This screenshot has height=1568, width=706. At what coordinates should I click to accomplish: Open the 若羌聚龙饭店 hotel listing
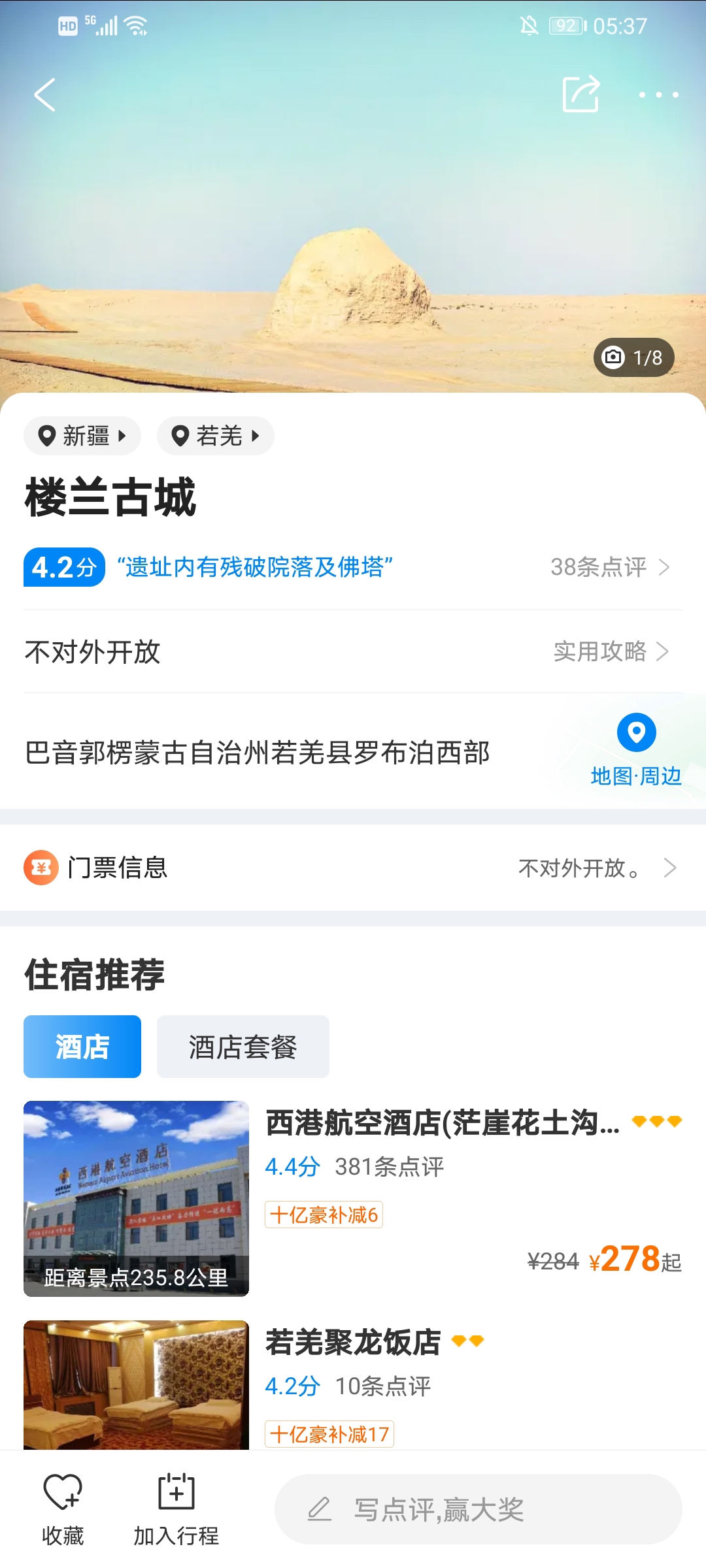coord(353,1385)
